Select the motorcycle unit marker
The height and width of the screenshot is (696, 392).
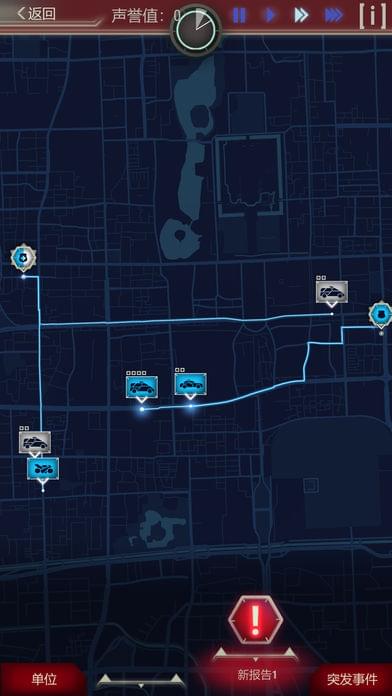coord(43,469)
